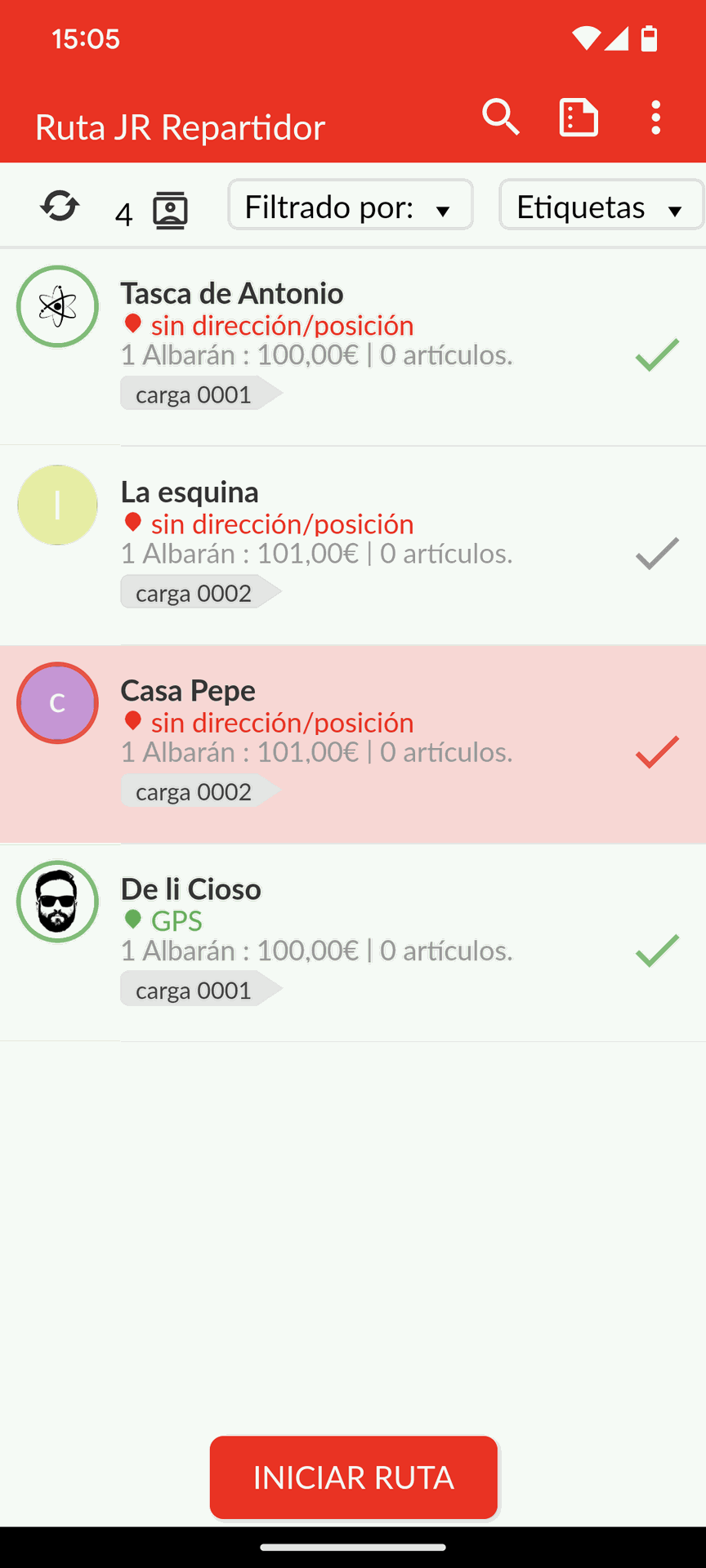
Task: Open the De li Cioso customer
Action: [x=327, y=942]
